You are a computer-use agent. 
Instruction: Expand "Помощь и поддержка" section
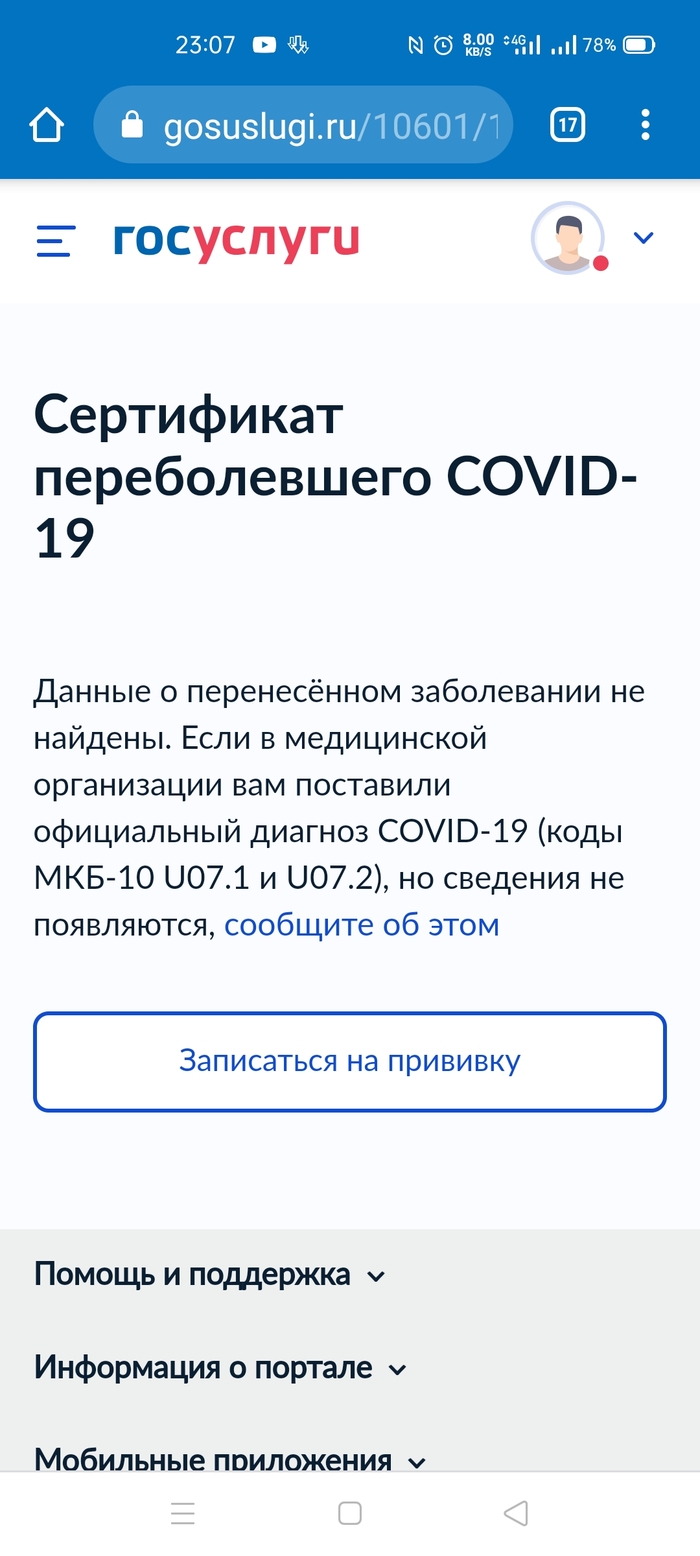210,1275
